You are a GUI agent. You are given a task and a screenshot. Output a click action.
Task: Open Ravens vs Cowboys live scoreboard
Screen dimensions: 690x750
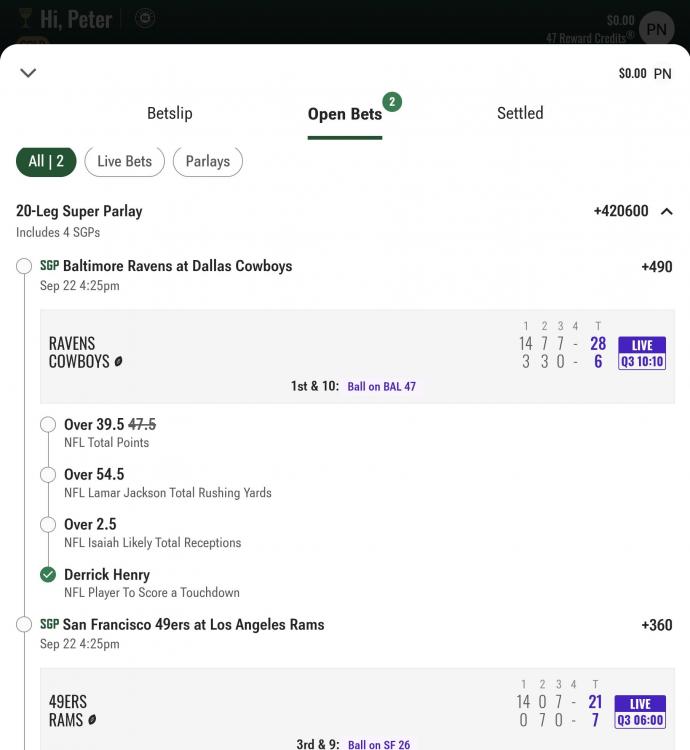357,356
